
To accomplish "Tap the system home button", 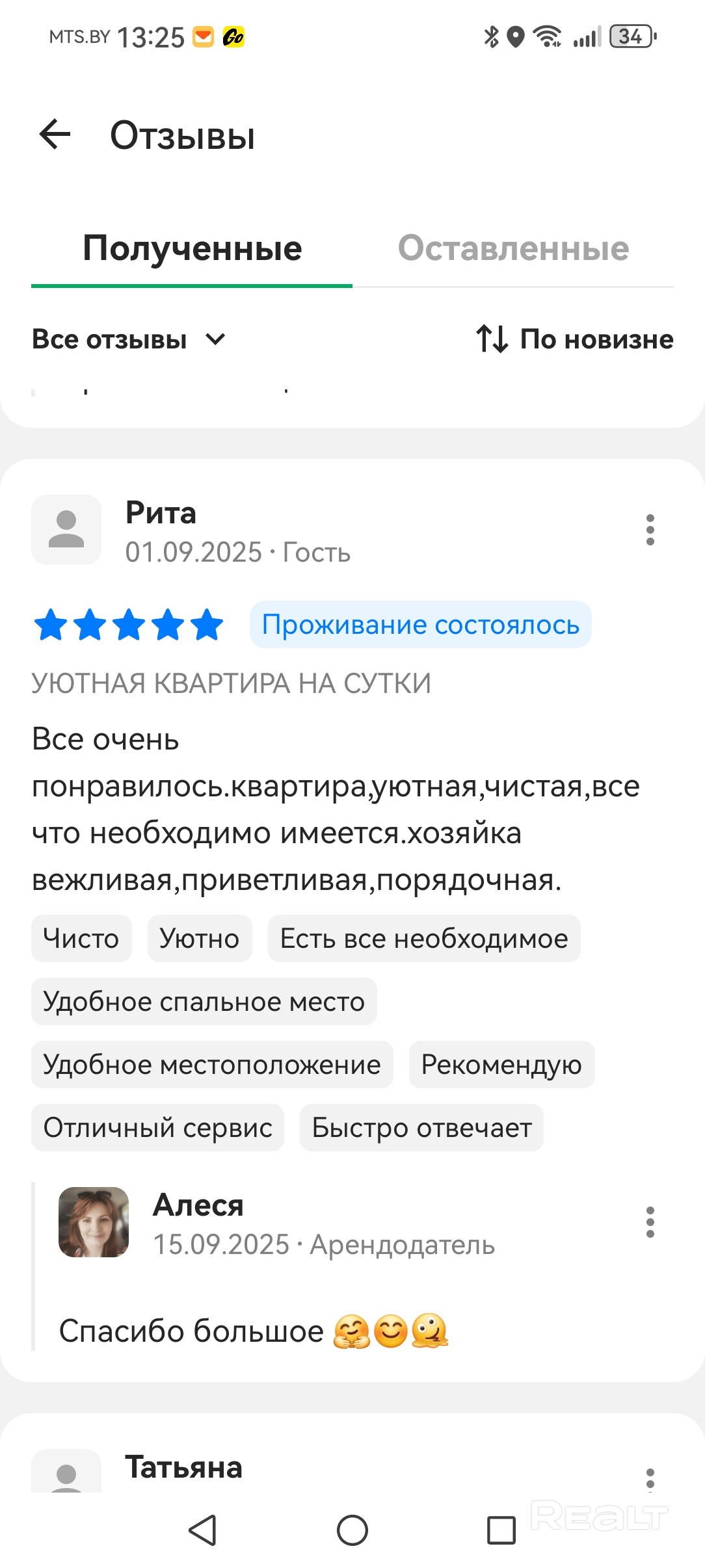I will coord(352,1530).
